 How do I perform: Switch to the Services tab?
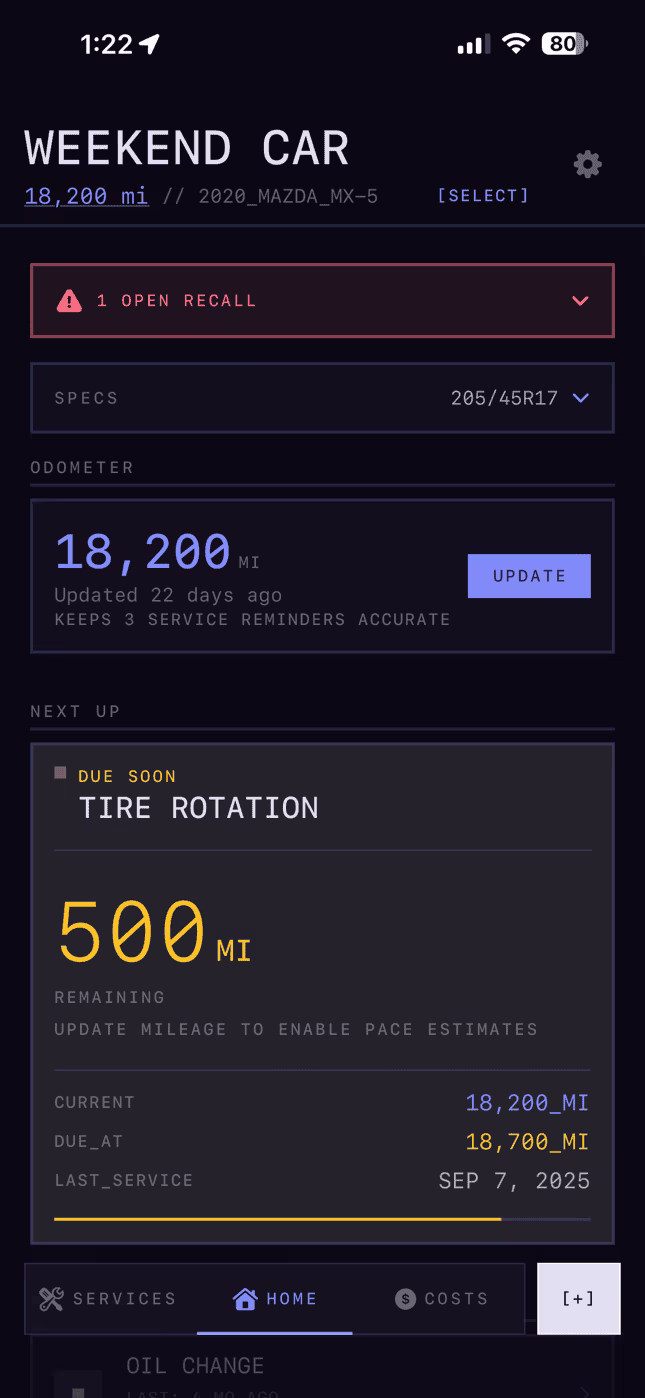(108, 1299)
